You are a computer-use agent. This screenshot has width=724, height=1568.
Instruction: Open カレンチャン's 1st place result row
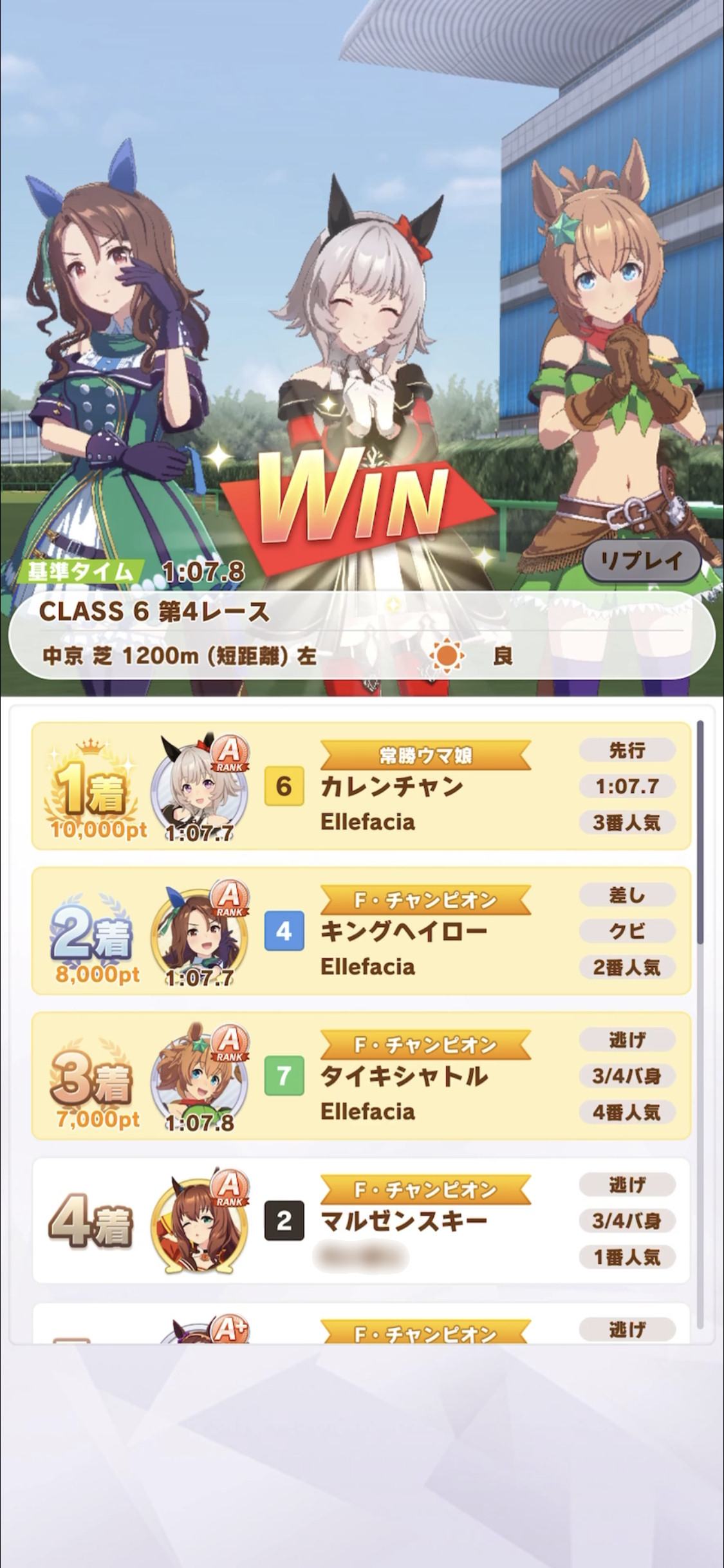362,786
